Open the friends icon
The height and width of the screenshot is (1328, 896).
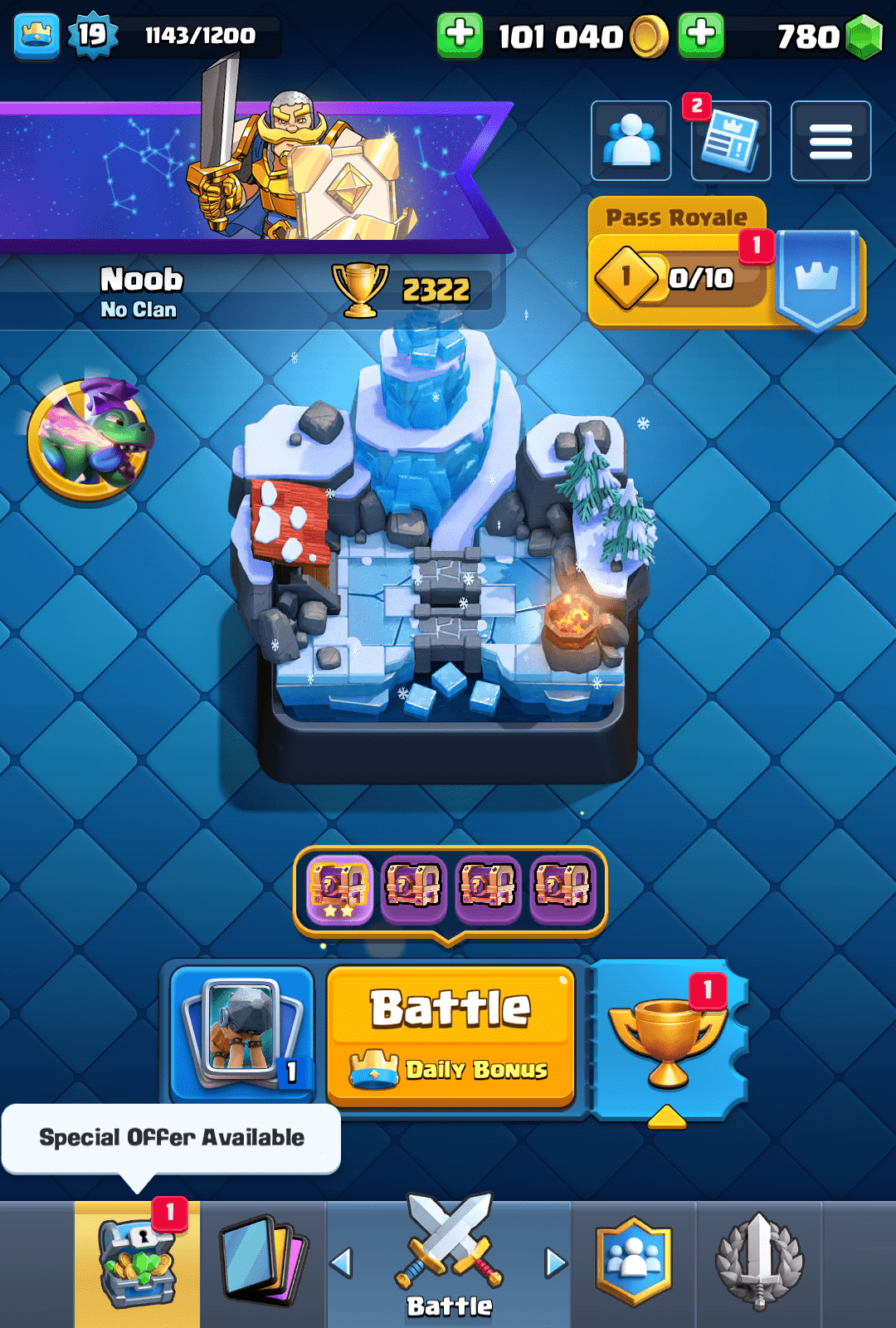coord(631,141)
